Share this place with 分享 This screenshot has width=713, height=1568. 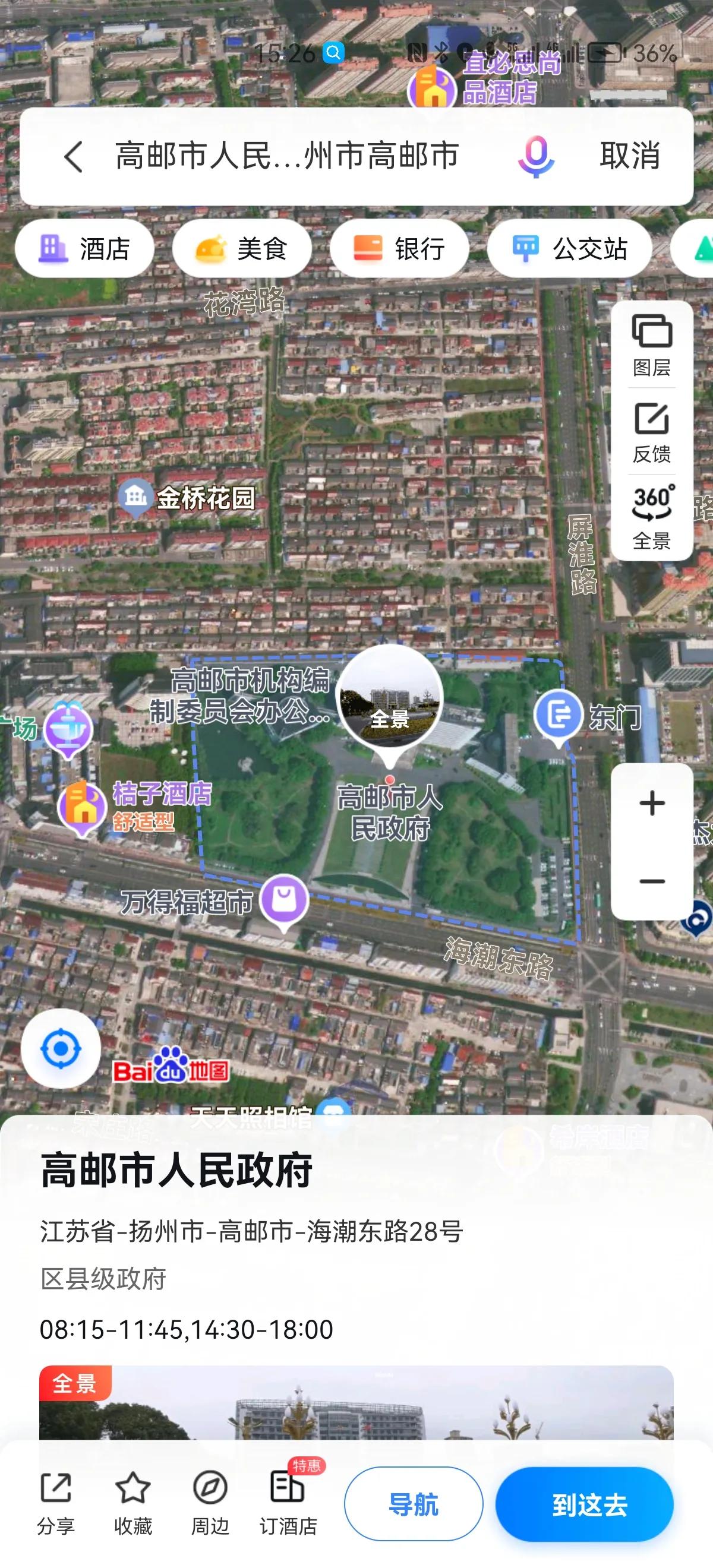click(x=56, y=1502)
